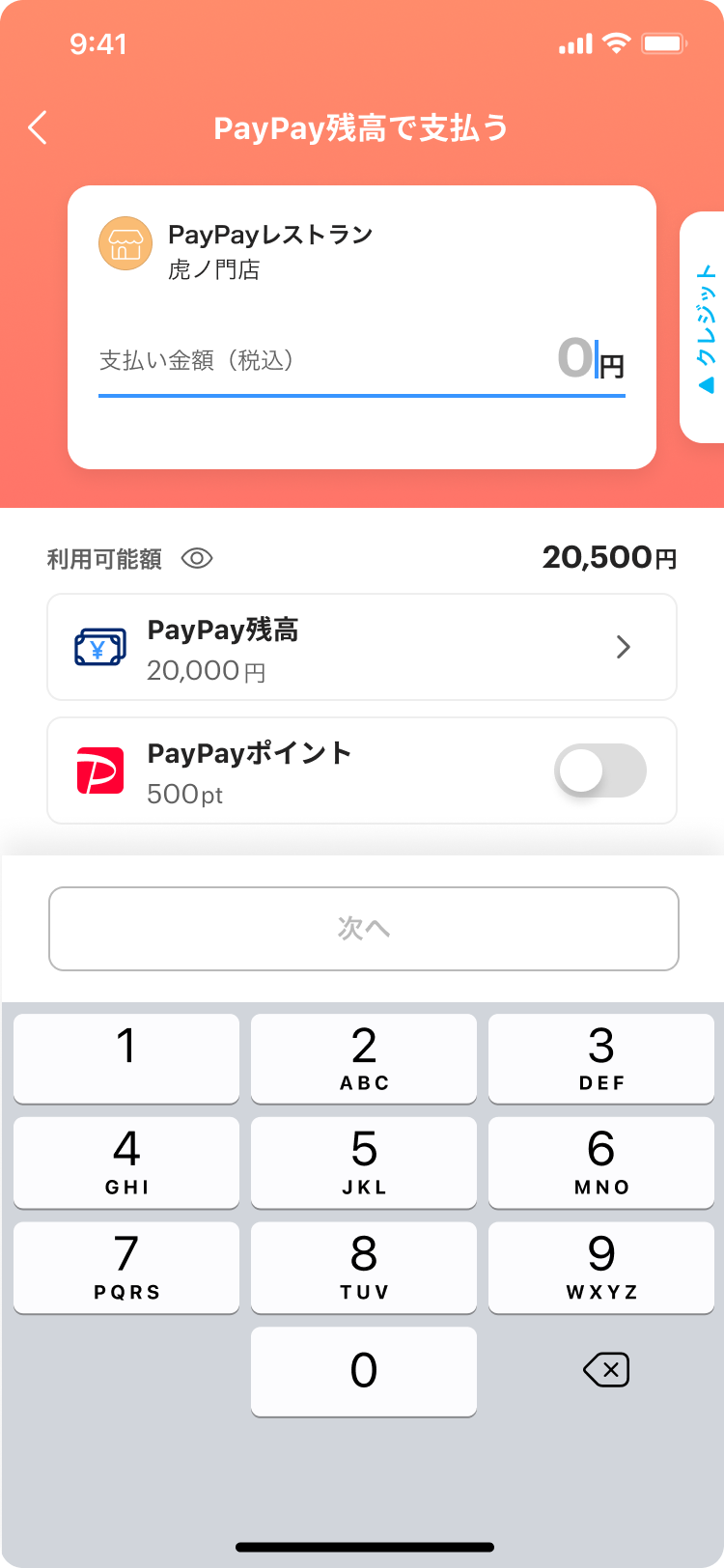Enter digit 4 on the keypad
This screenshot has height=1568, width=724.
126,1162
